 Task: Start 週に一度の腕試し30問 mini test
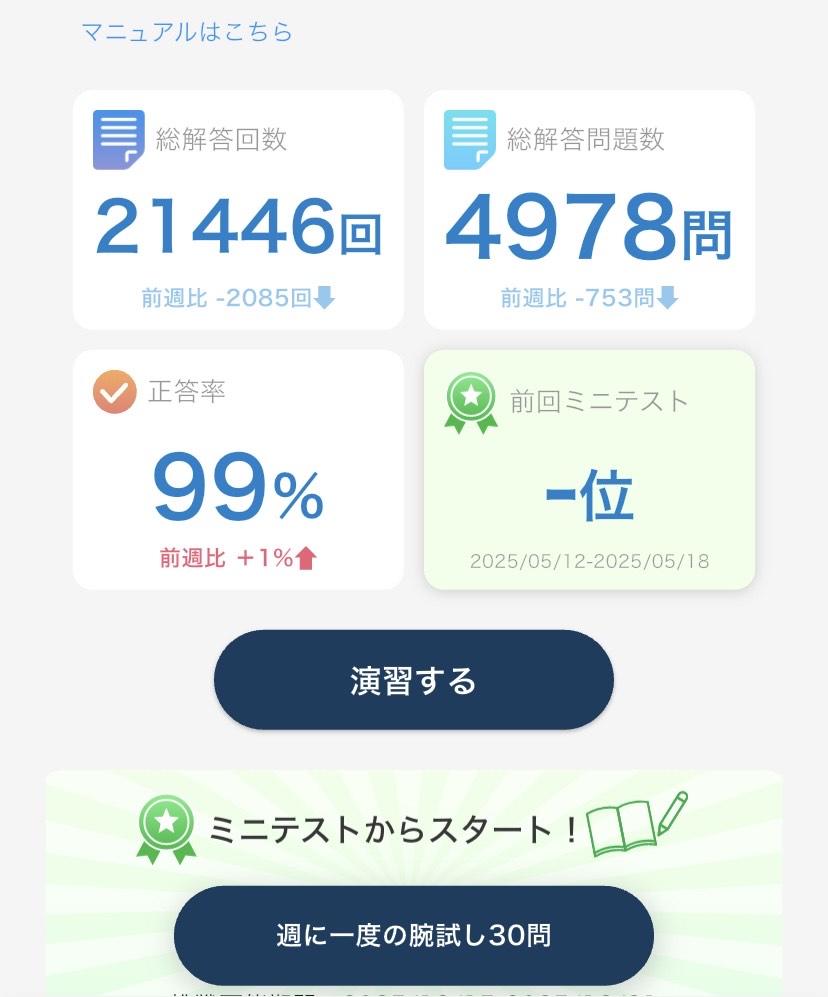coord(413,935)
